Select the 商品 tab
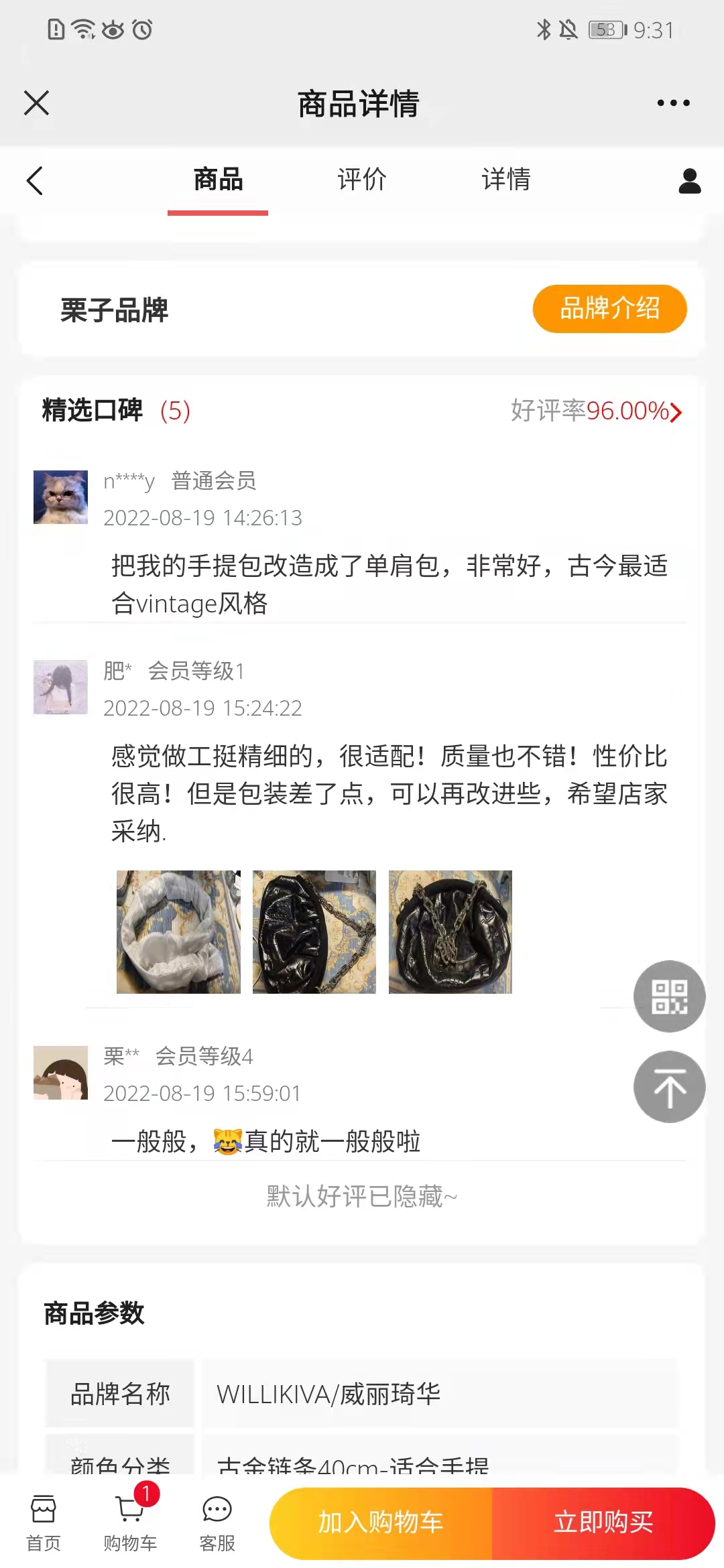Screen dimensions: 724x1568 pos(218,180)
